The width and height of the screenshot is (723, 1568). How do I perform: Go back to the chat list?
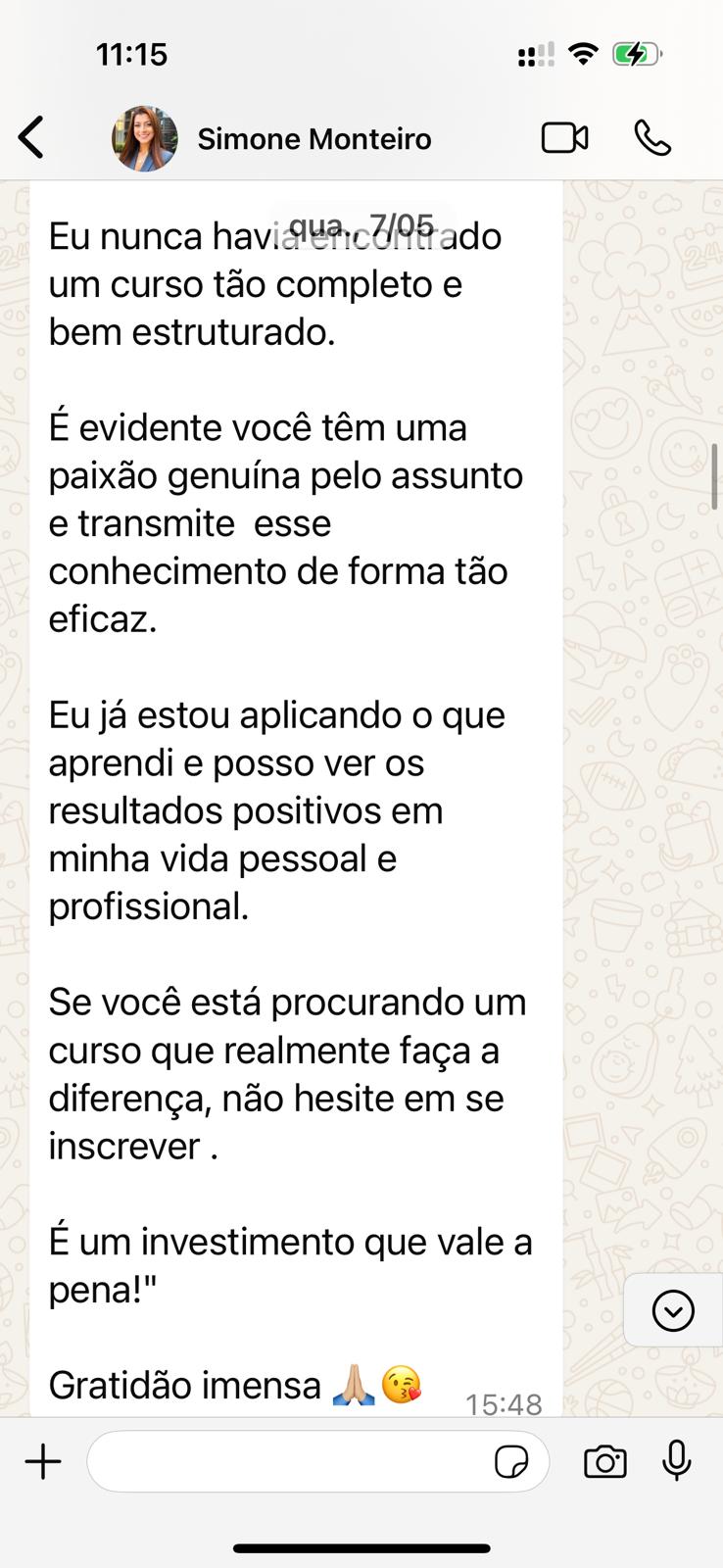pyautogui.click(x=31, y=137)
